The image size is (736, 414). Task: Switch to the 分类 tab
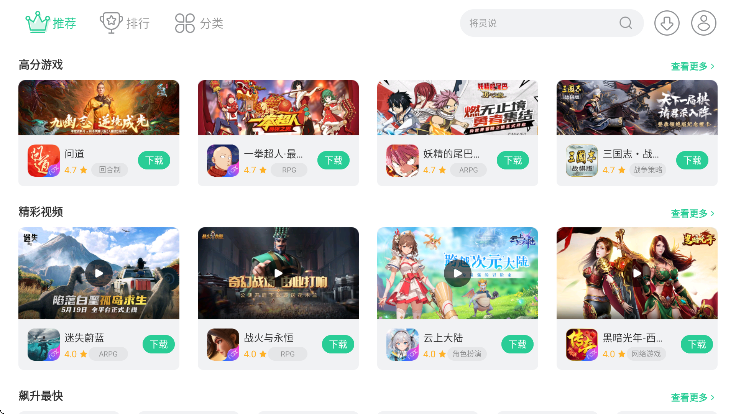tap(199, 23)
